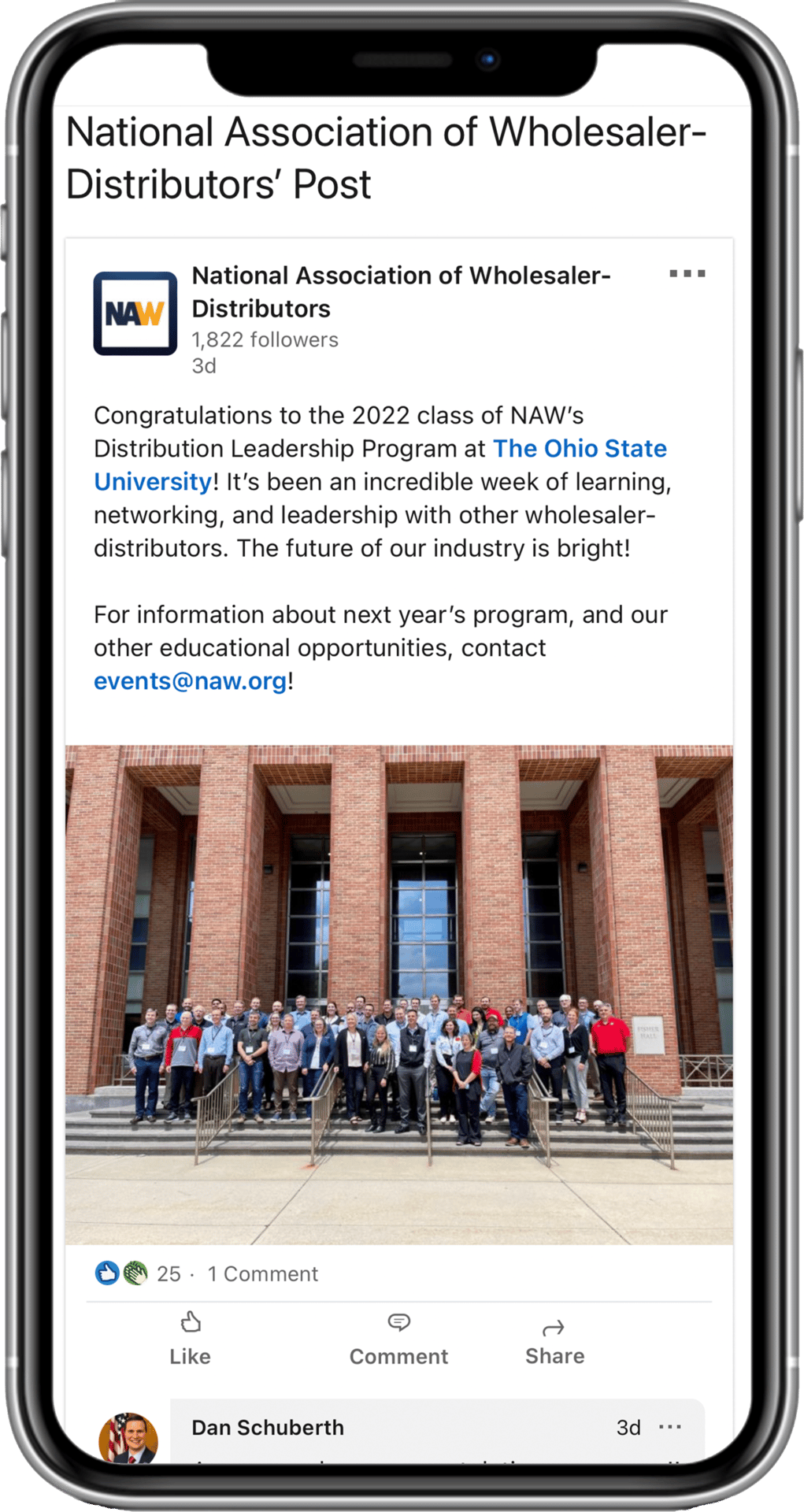Tap the events@naw.org email link

point(190,681)
